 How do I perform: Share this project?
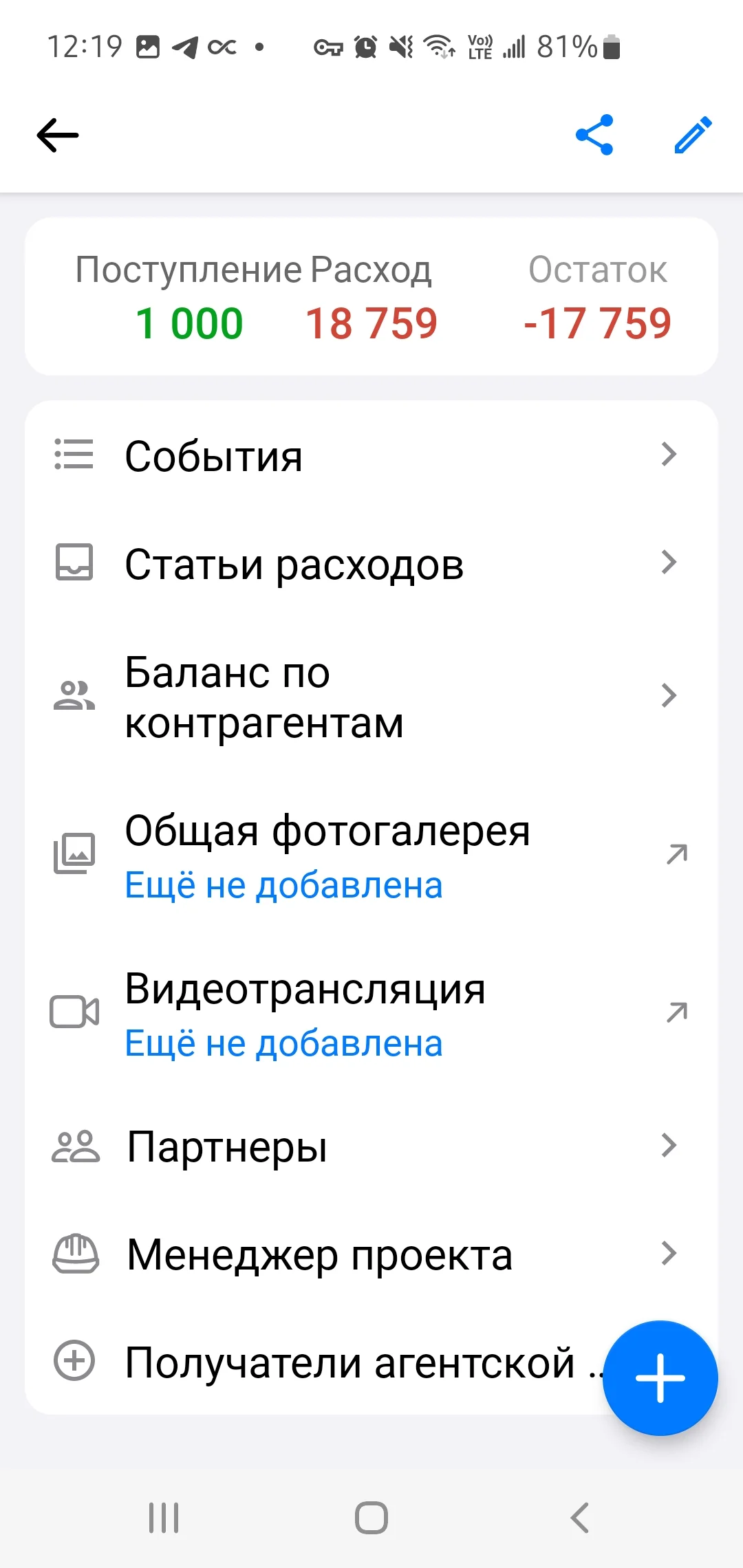coord(594,135)
